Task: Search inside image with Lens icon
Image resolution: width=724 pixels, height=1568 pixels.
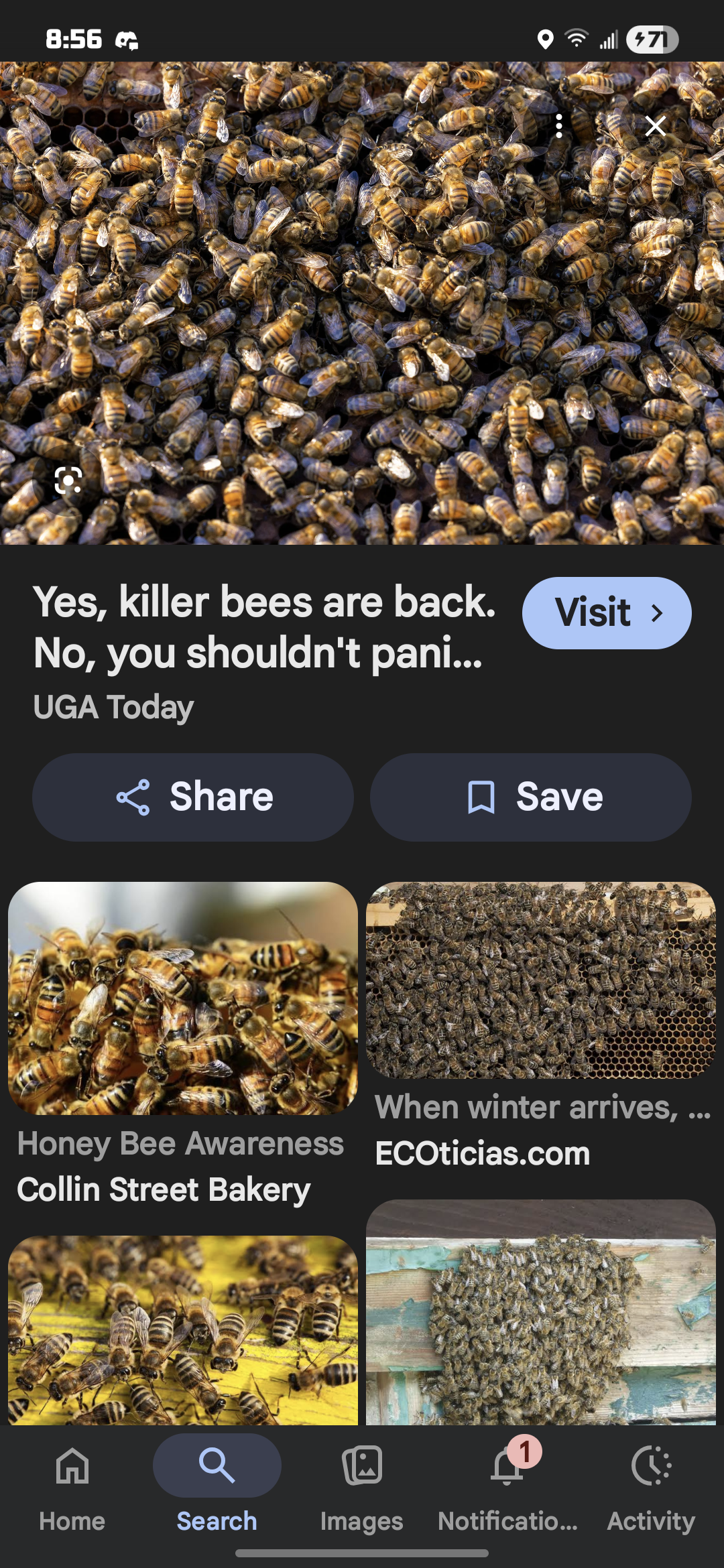Action: (68, 480)
